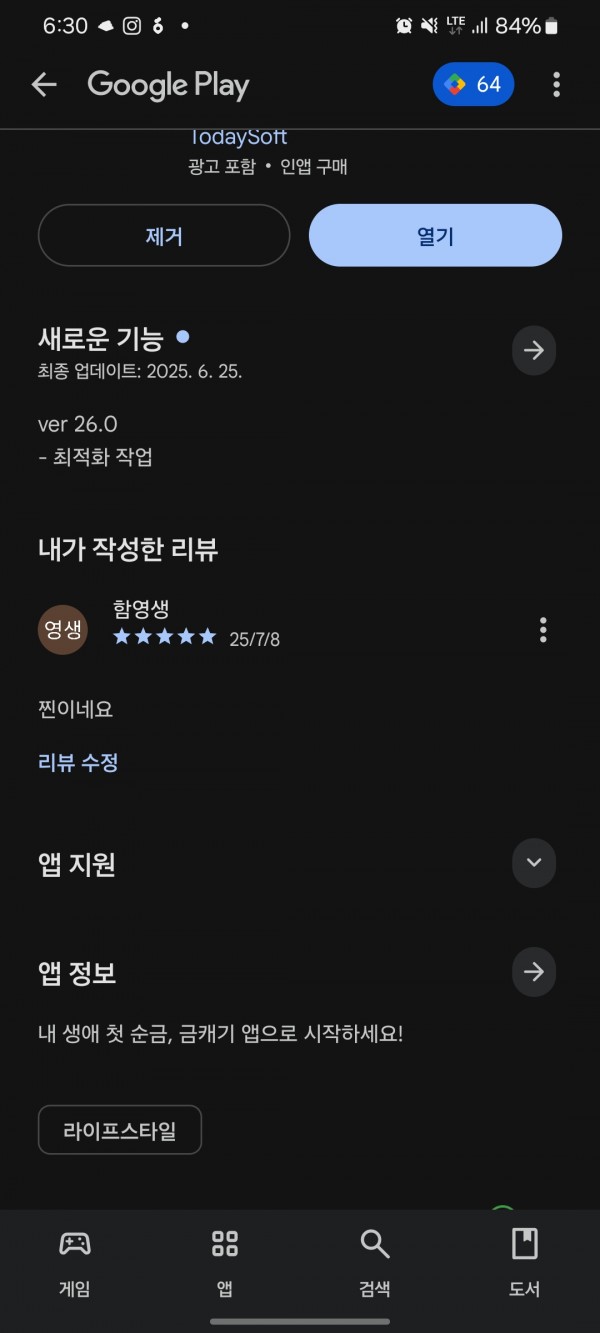Open options menu for my review
This screenshot has height=1333, width=600.
pyautogui.click(x=543, y=629)
